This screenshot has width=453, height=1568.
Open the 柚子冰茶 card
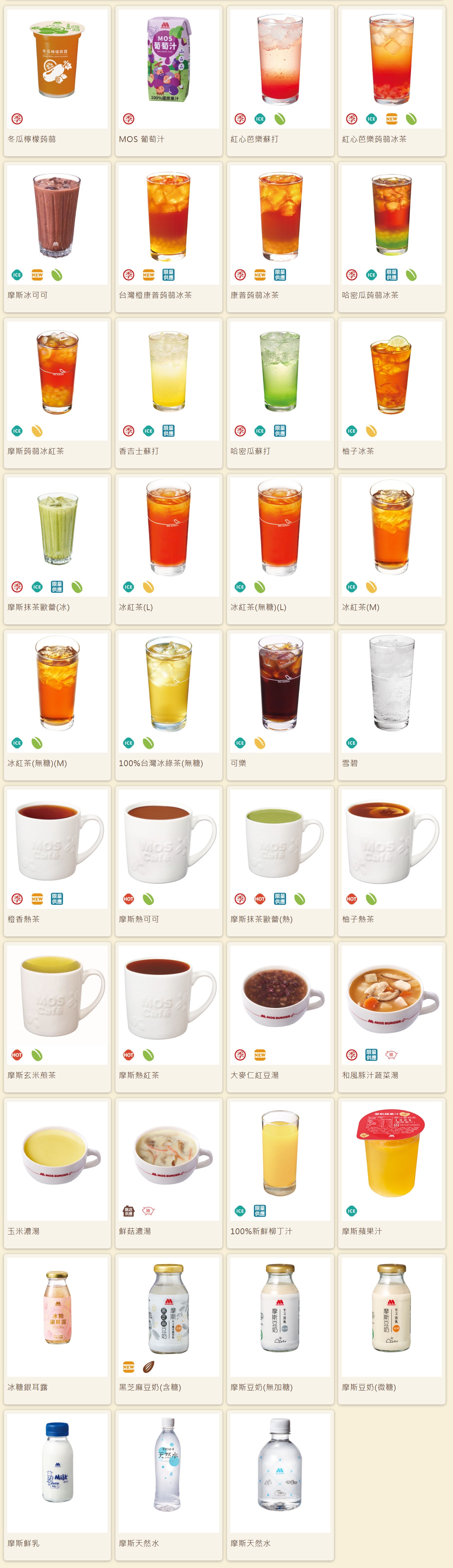pos(392,393)
